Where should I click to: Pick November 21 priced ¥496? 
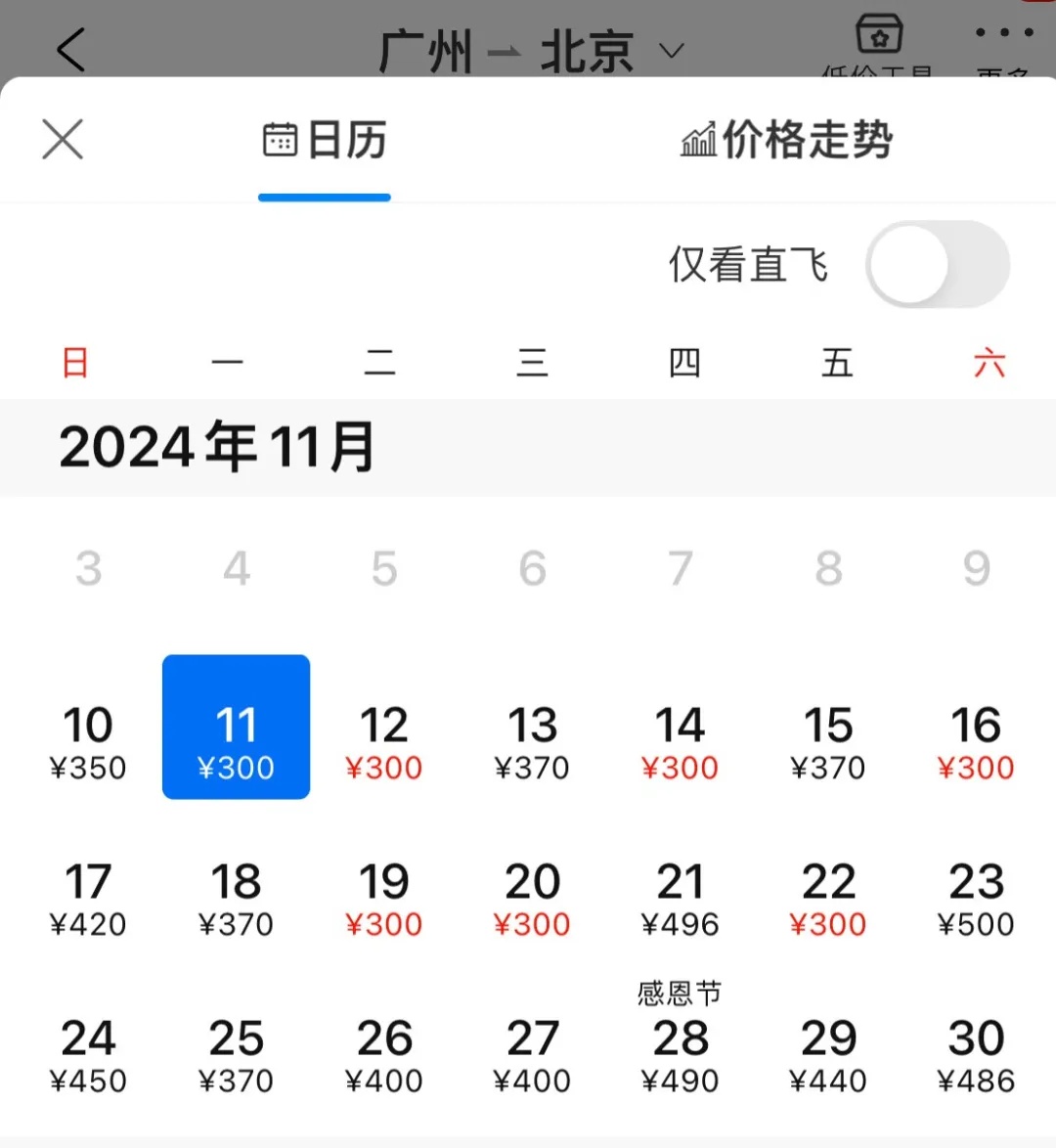681,898
